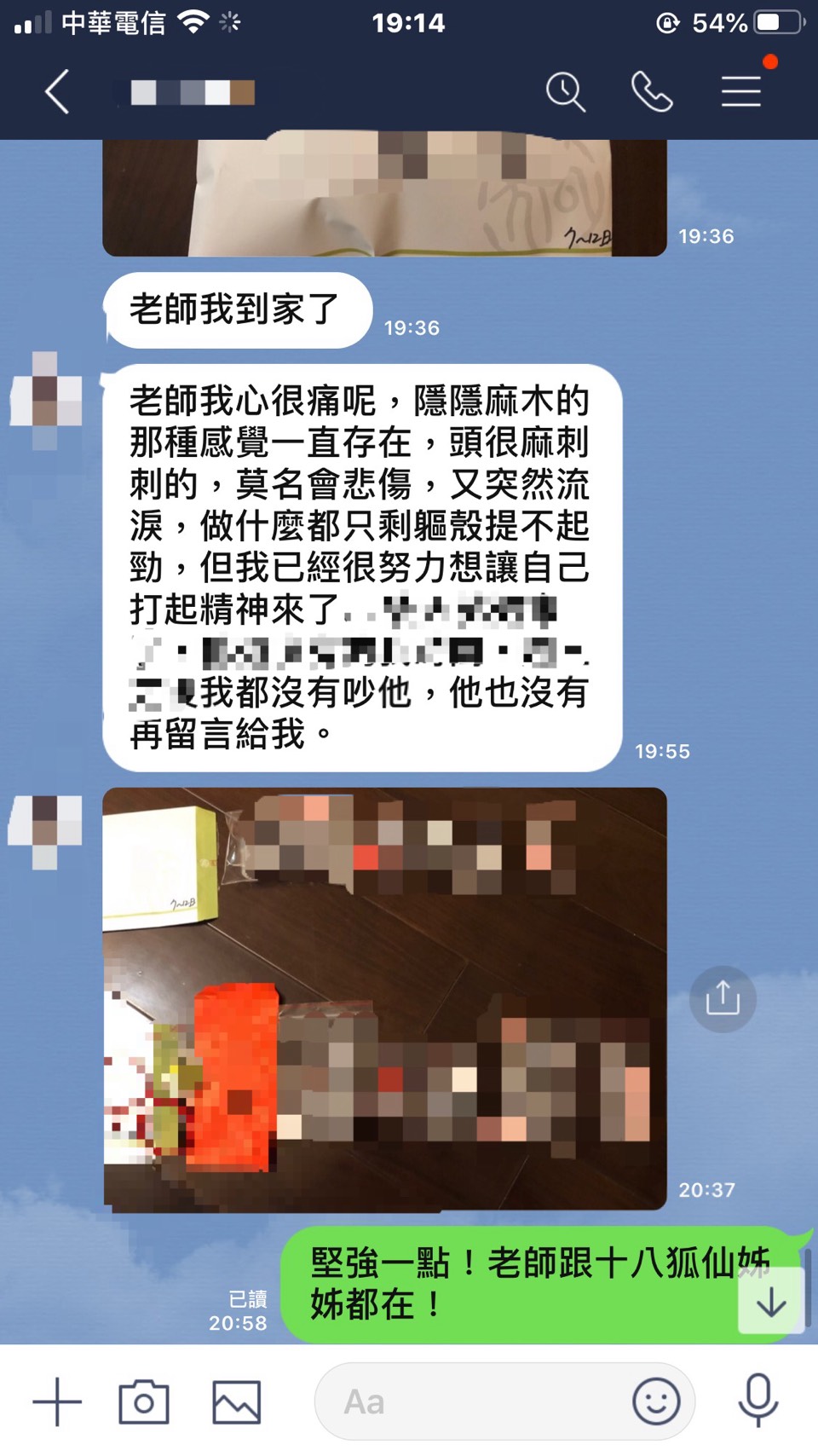818x1456 pixels.
Task: Start a voice call
Action: pos(652,92)
